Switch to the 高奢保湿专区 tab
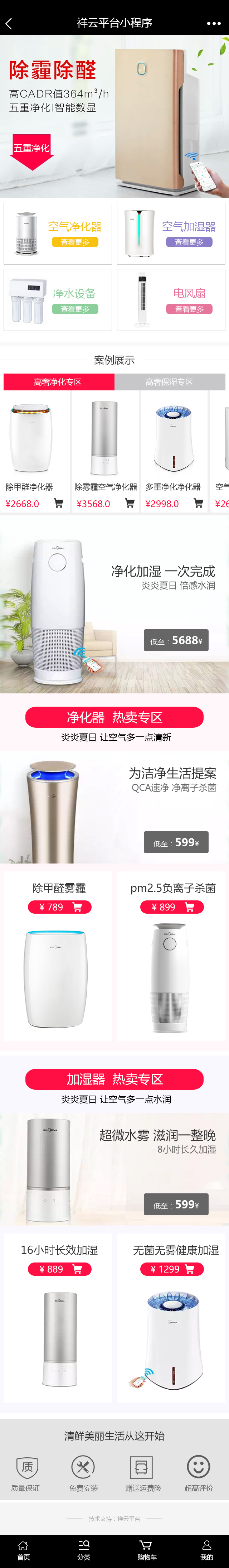 [x=169, y=382]
